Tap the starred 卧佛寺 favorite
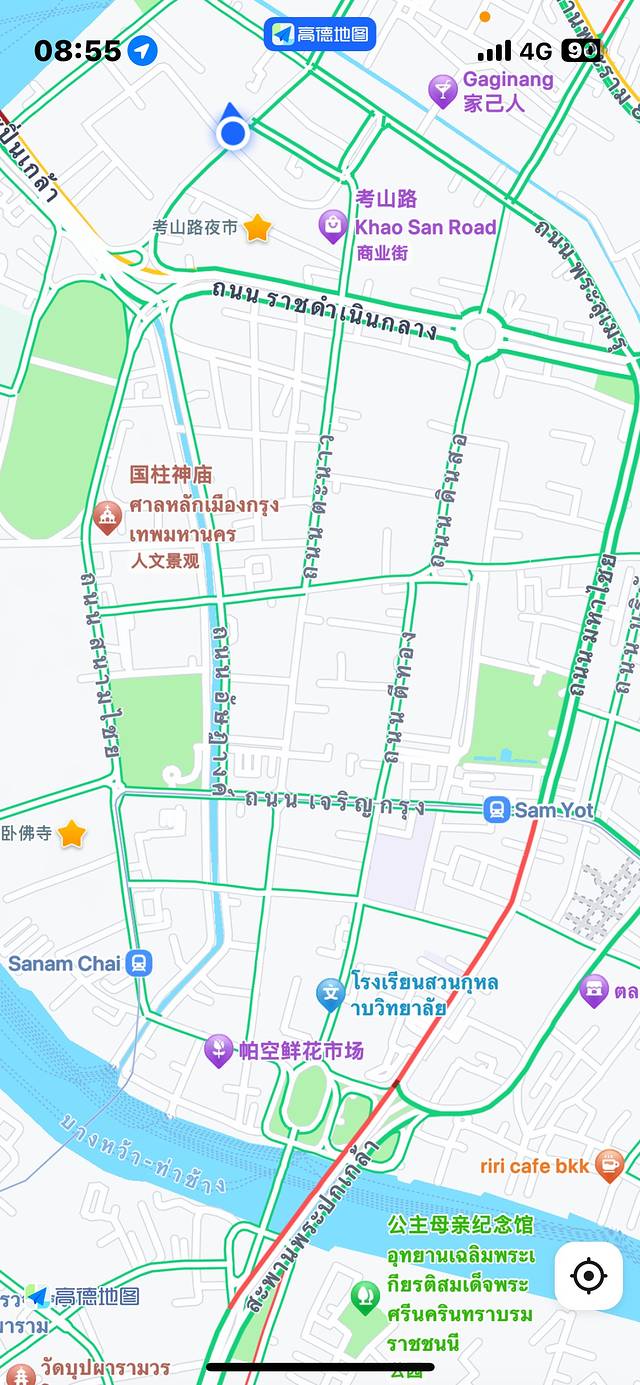The width and height of the screenshot is (640, 1385). coord(71,833)
